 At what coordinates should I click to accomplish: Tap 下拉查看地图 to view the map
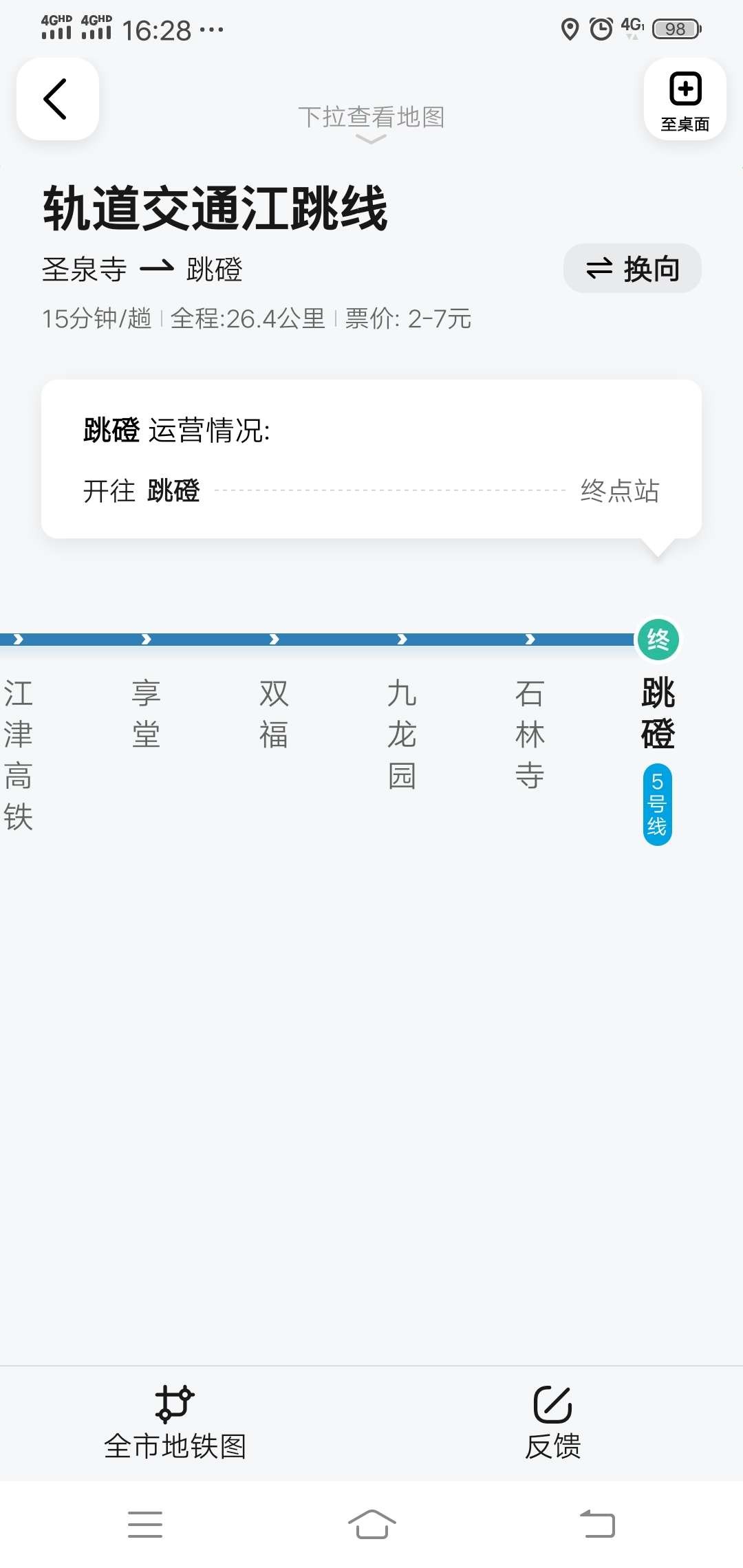[x=371, y=118]
